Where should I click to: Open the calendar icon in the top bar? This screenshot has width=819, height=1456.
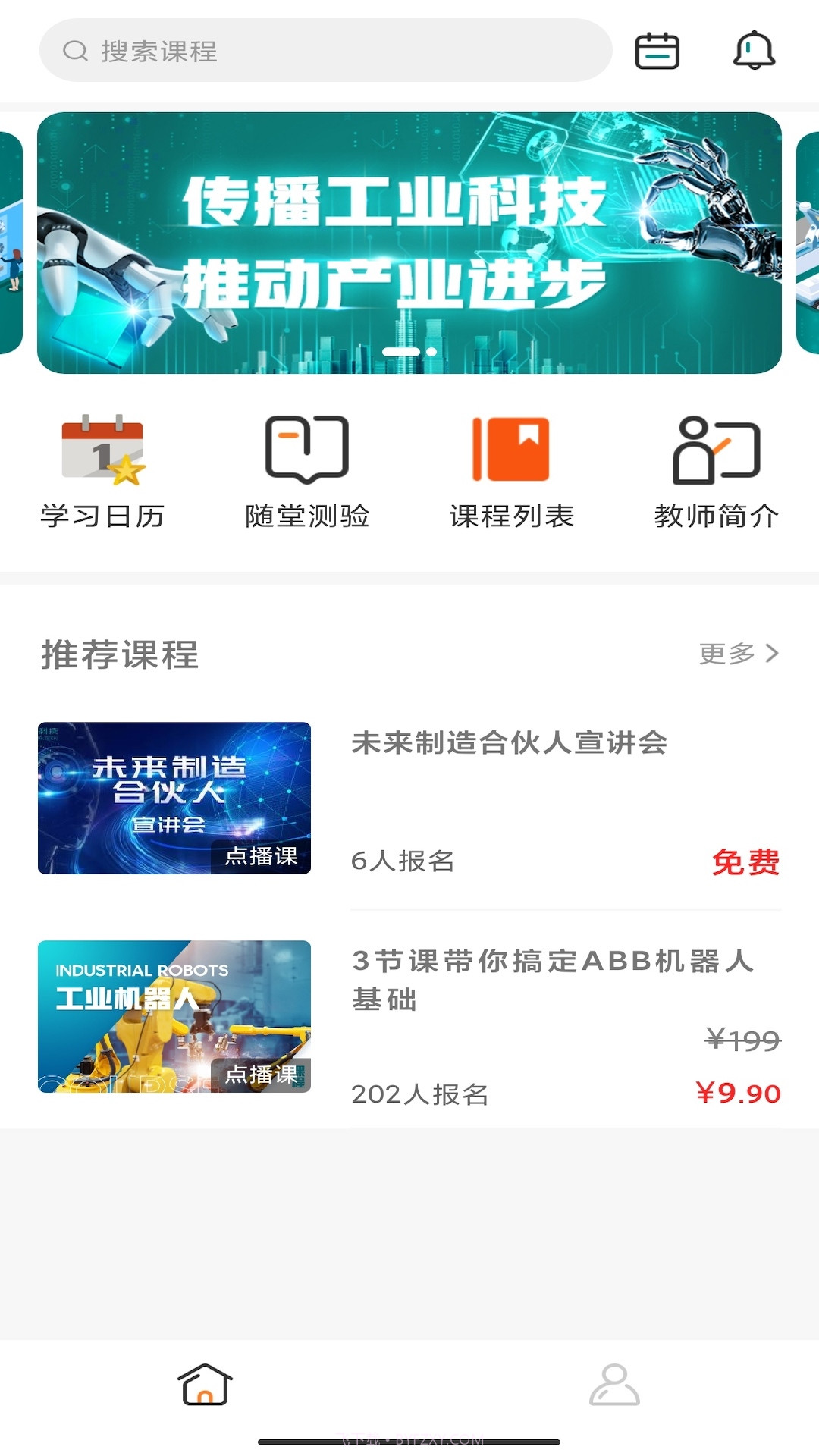pyautogui.click(x=657, y=52)
